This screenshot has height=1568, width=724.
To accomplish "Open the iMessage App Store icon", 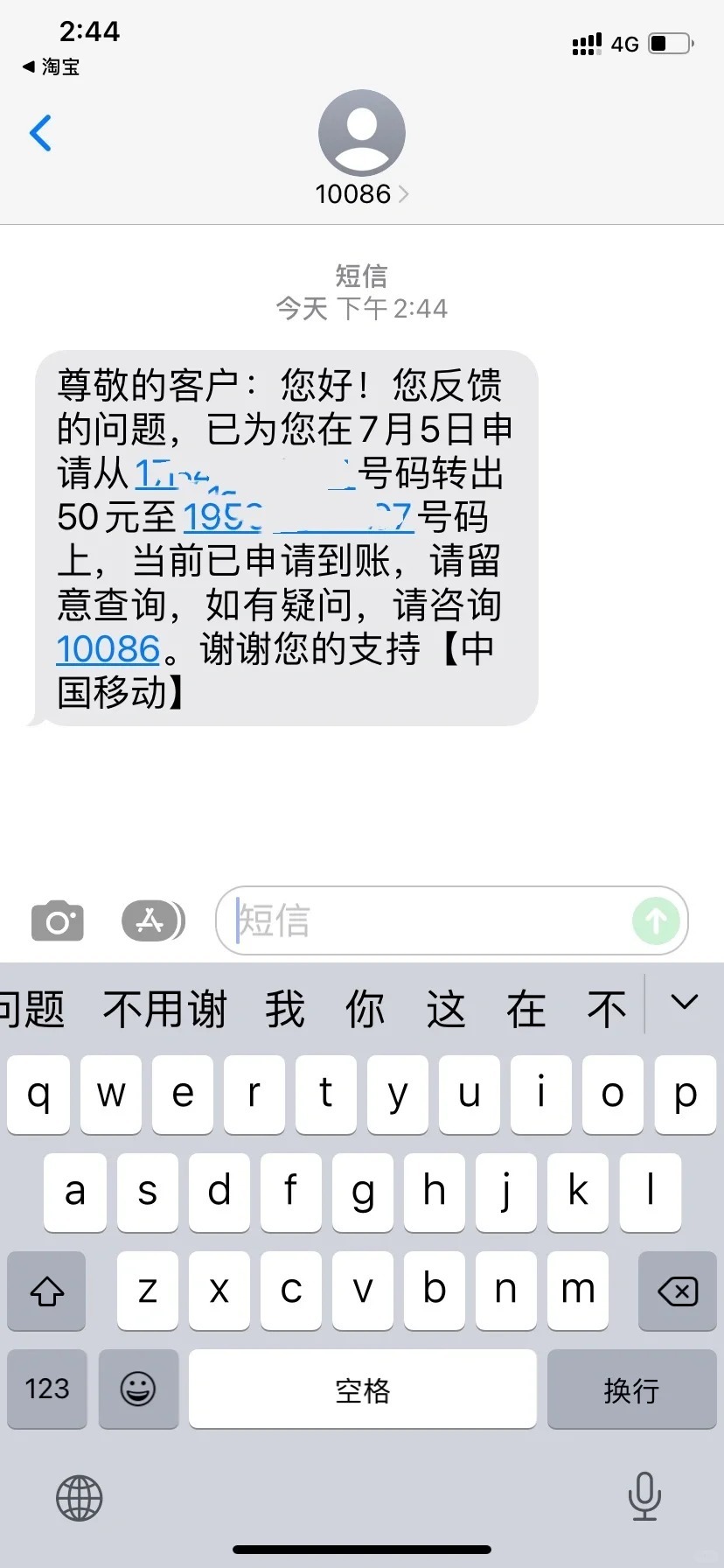I will click(153, 920).
